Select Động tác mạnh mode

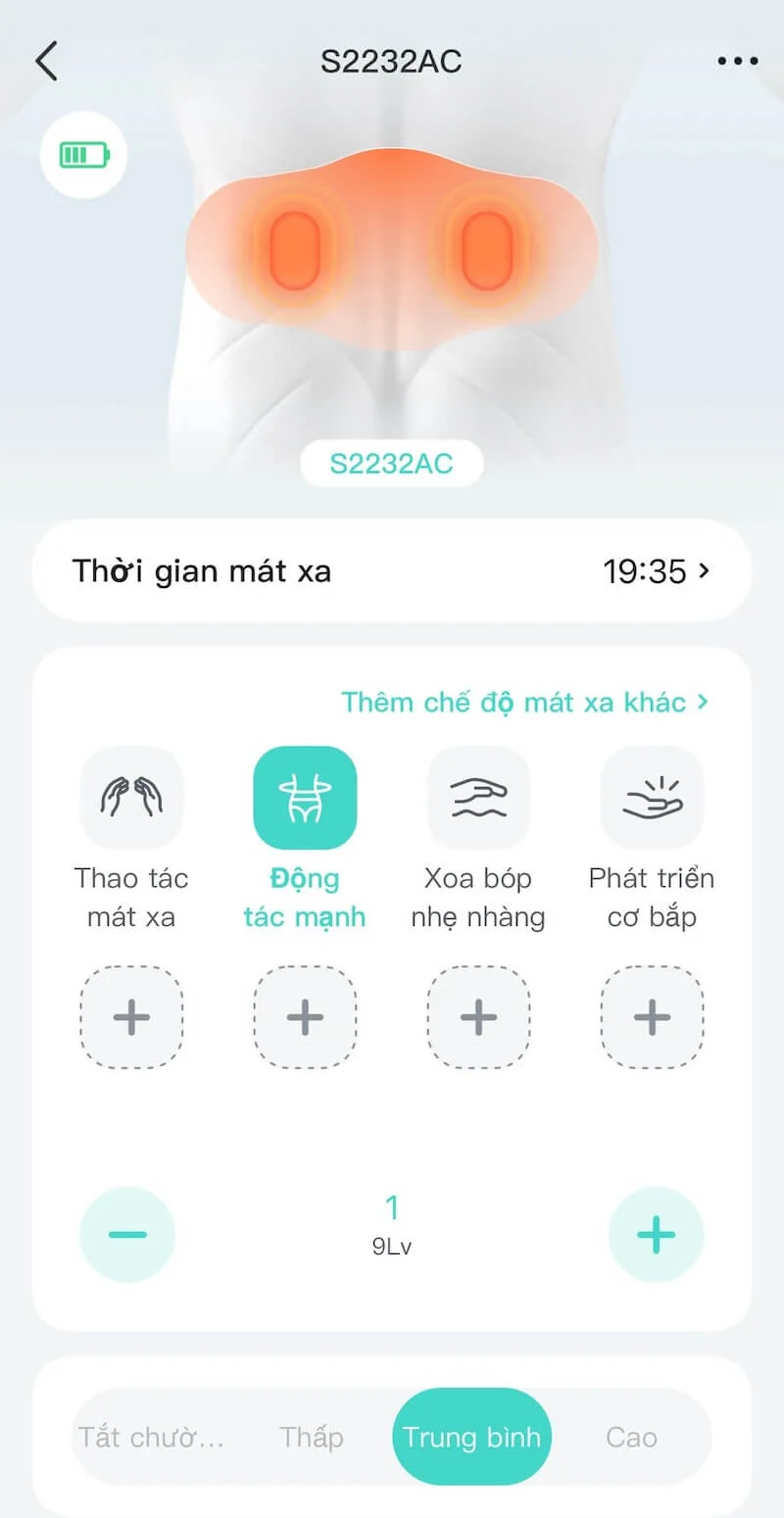coord(305,798)
